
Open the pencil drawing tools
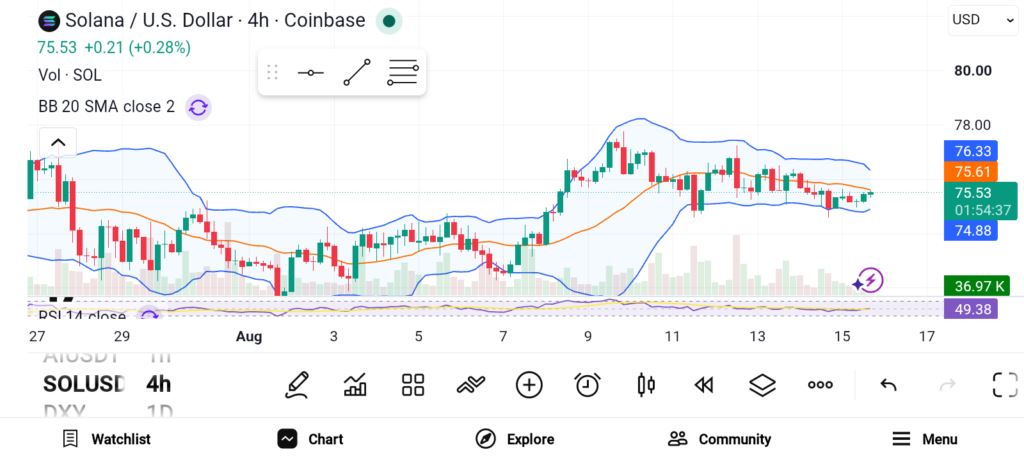click(296, 385)
